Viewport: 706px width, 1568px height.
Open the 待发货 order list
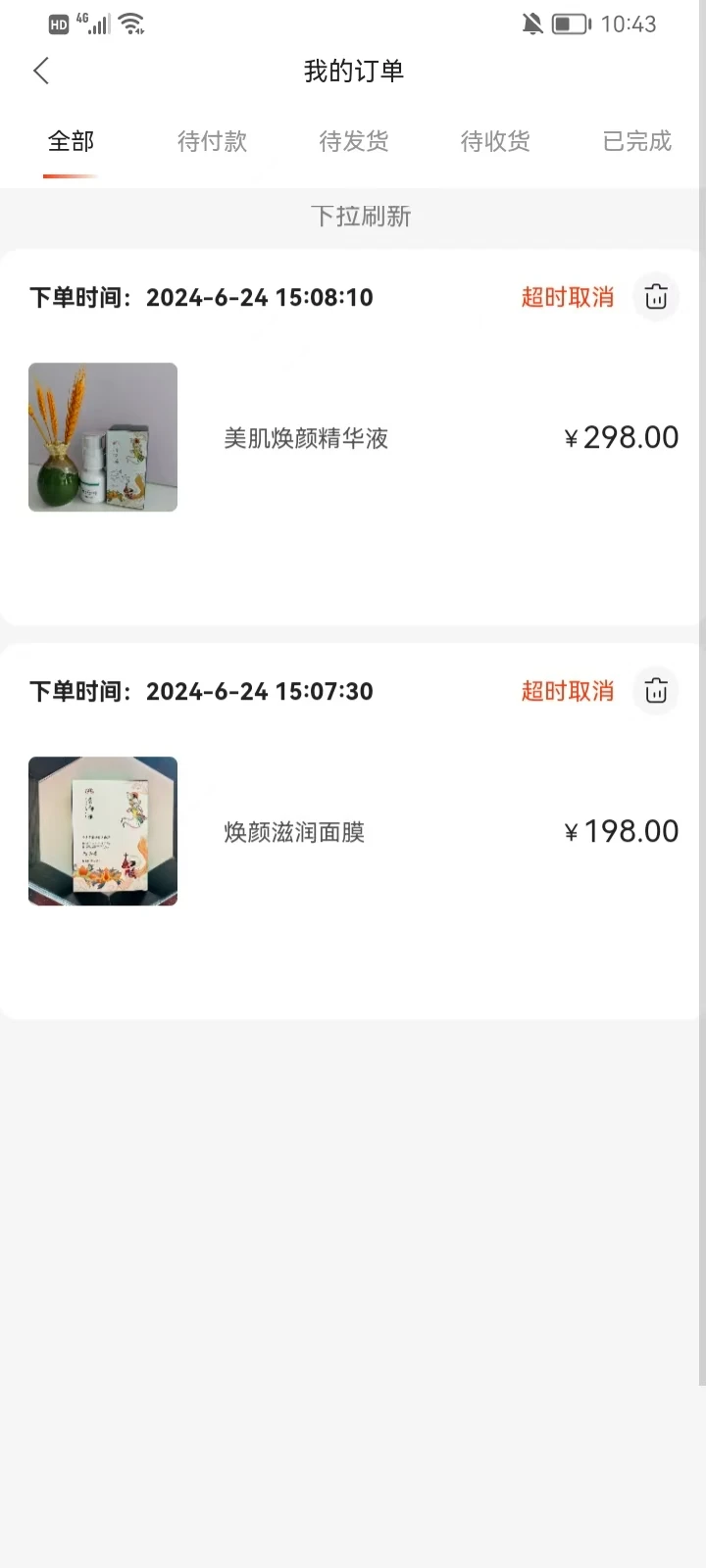click(354, 141)
